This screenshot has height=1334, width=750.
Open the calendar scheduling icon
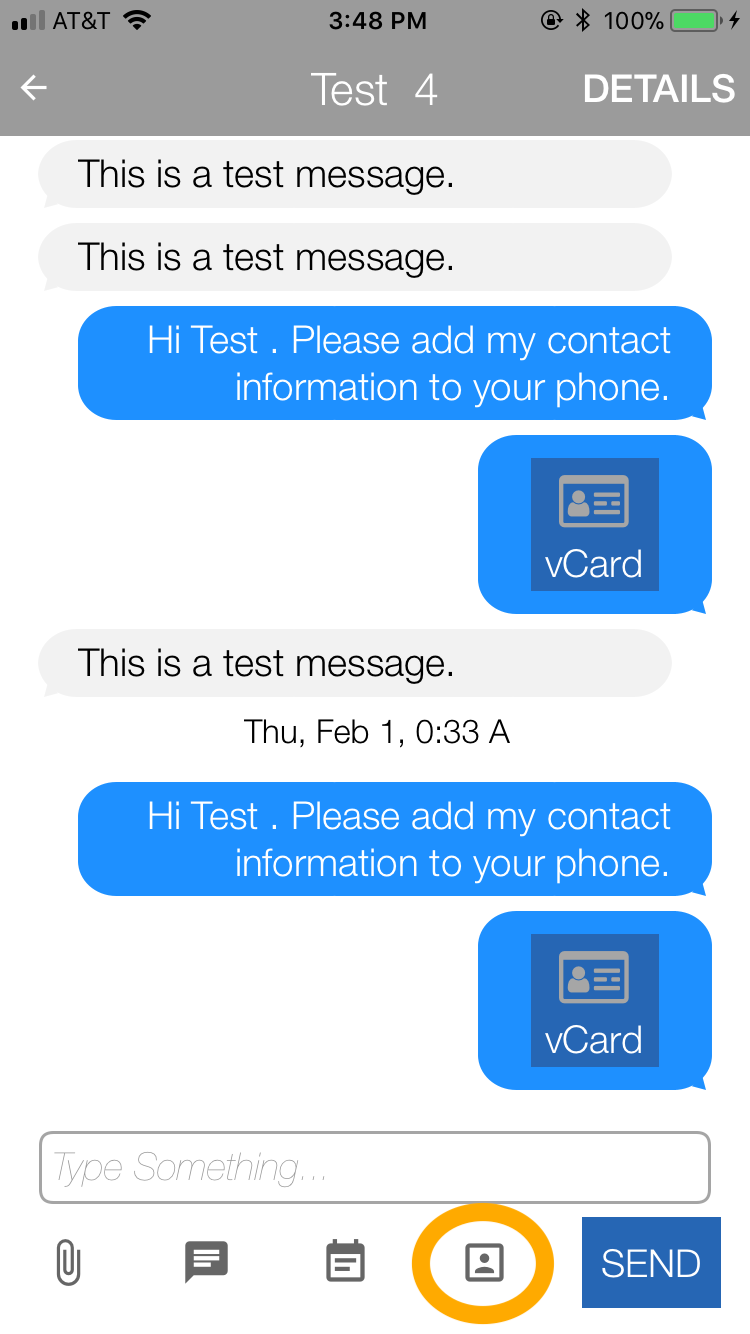(346, 1262)
